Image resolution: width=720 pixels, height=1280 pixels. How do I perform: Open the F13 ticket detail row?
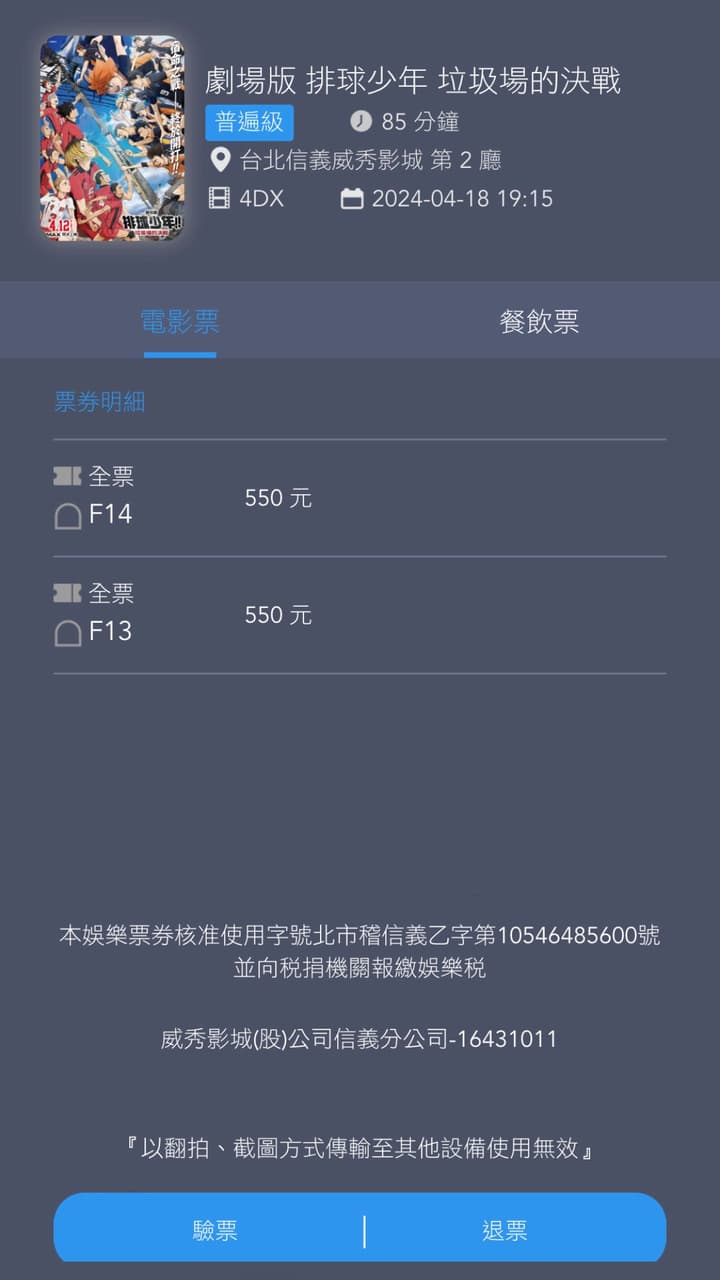coord(360,614)
